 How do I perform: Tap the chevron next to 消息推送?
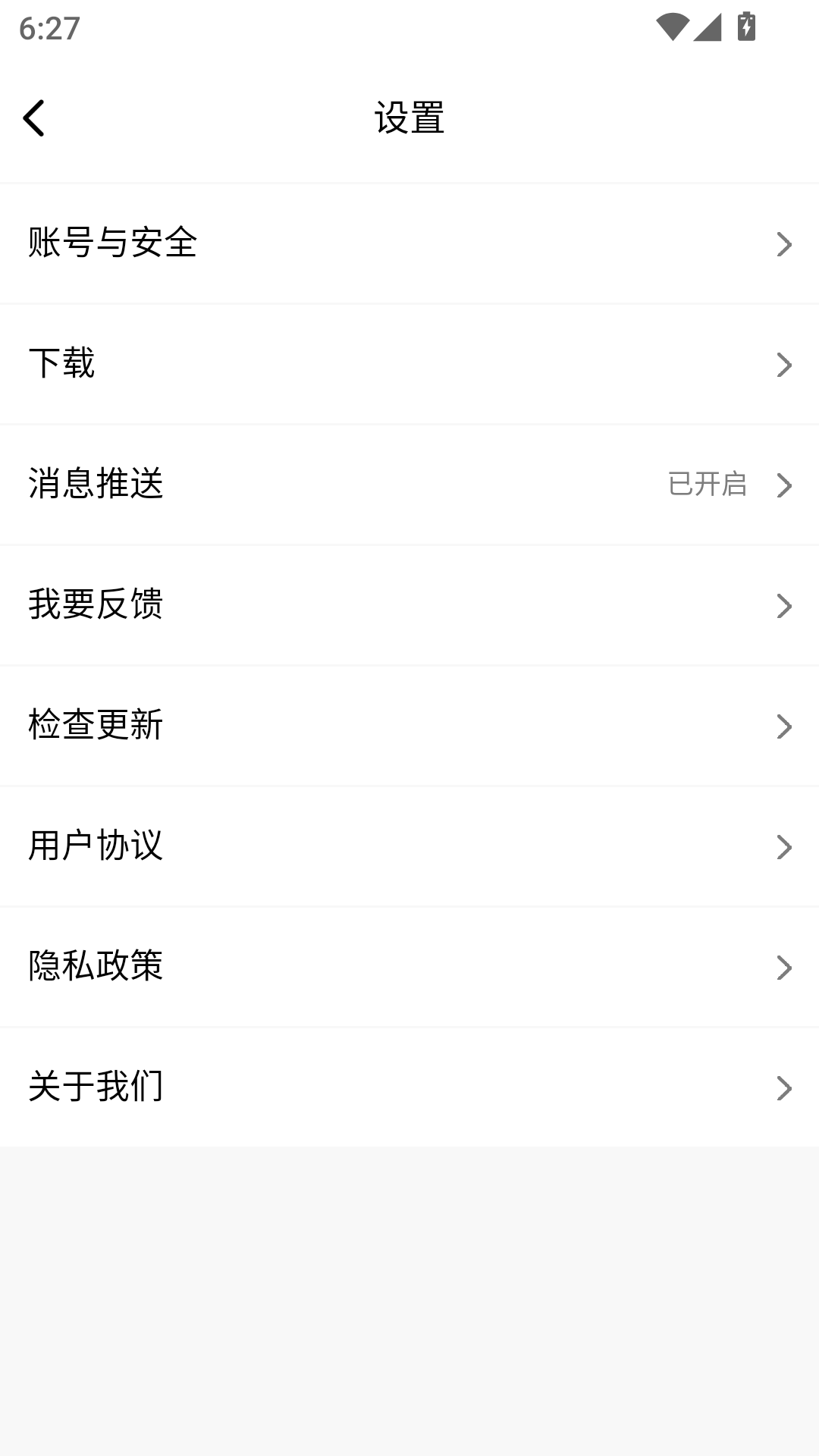point(785,485)
